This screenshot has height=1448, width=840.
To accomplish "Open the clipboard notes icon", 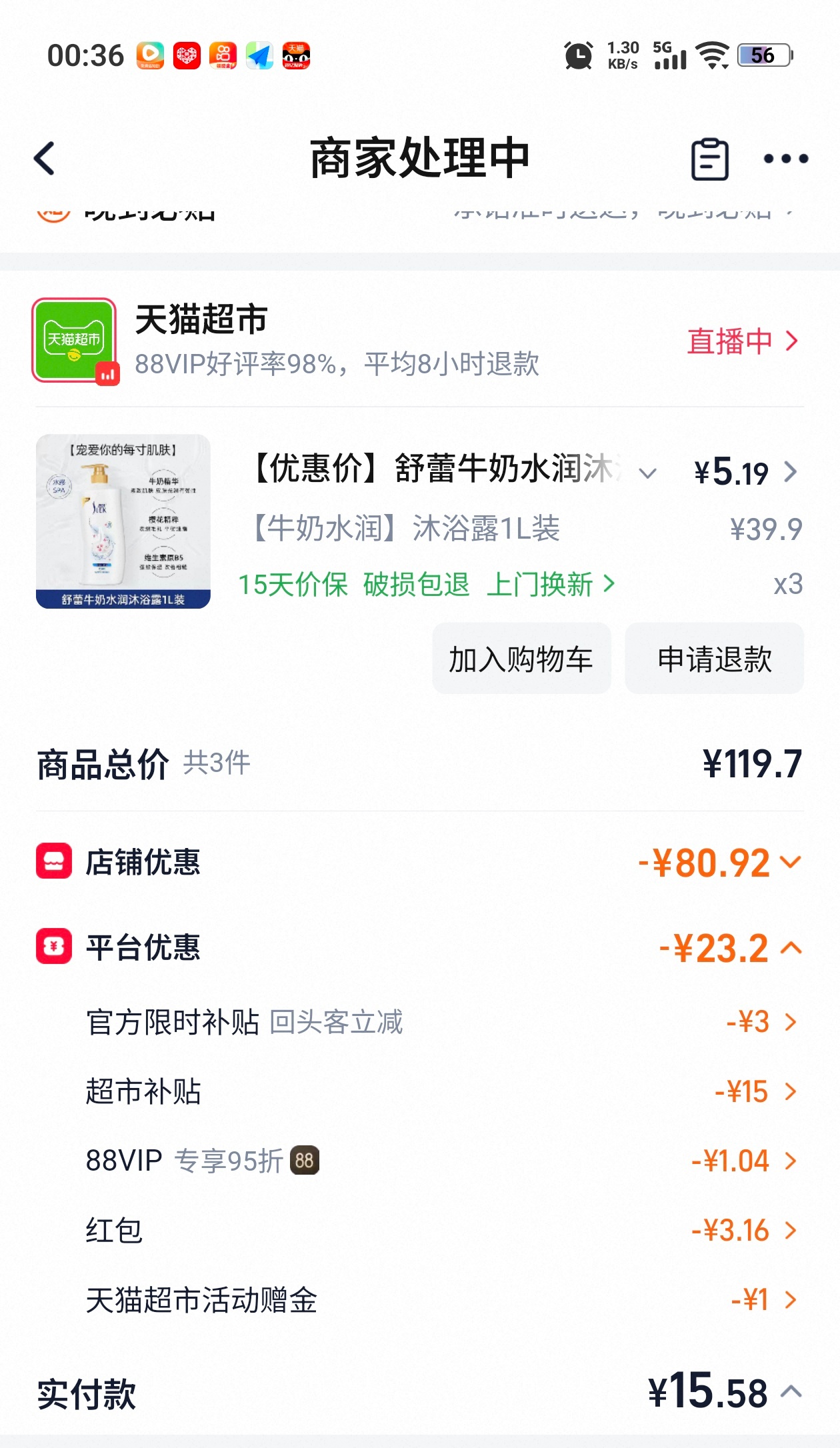I will click(709, 159).
